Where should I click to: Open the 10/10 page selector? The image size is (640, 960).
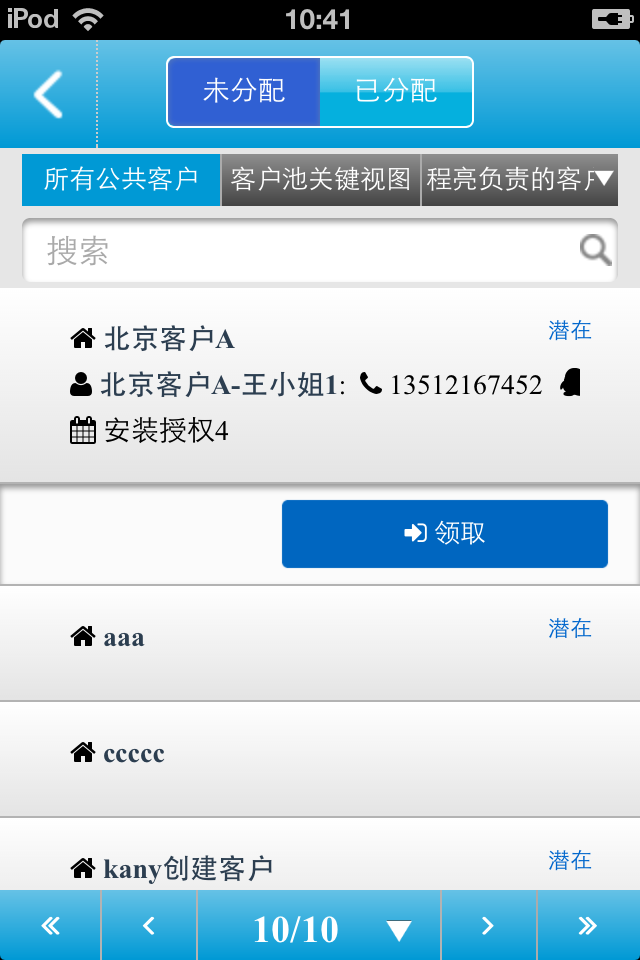tap(319, 928)
